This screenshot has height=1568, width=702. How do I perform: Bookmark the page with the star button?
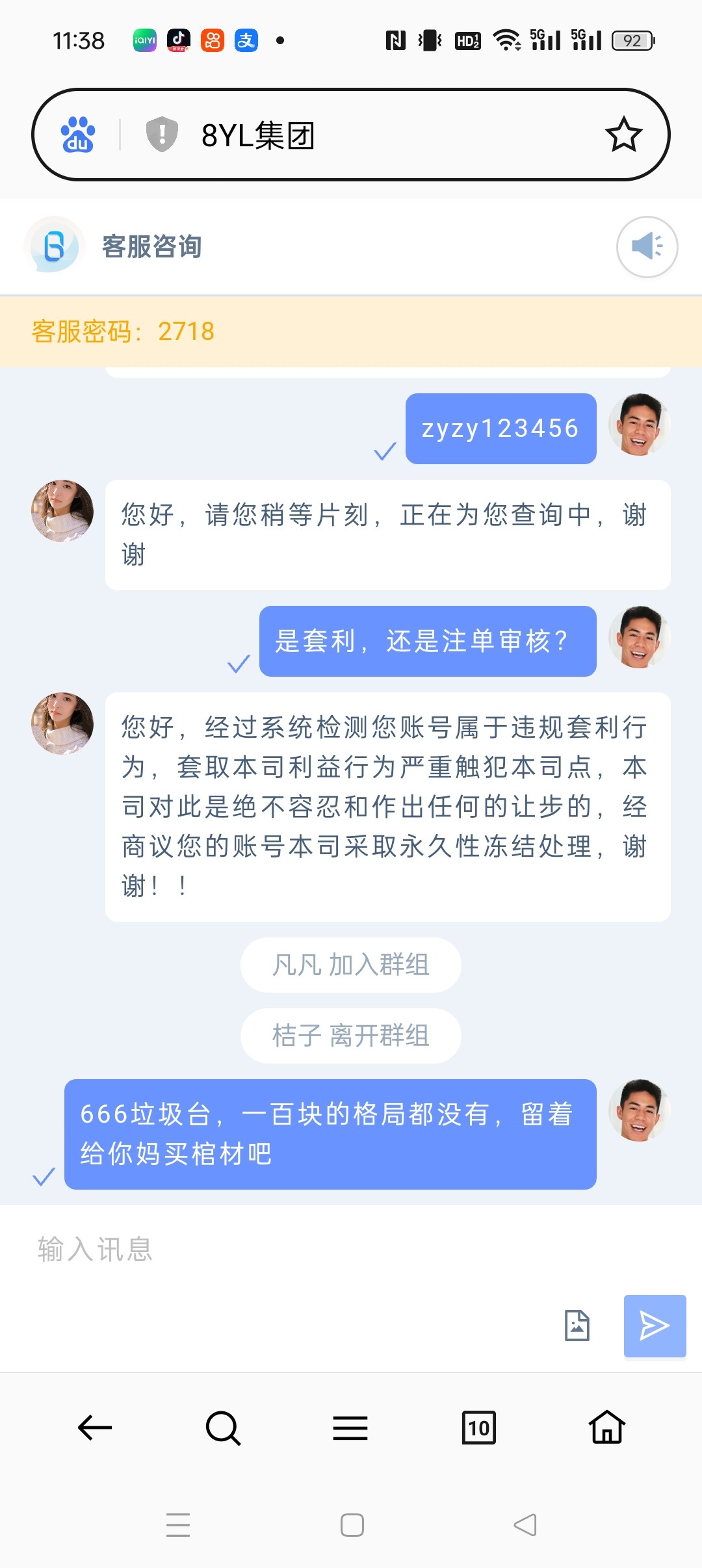tap(623, 135)
